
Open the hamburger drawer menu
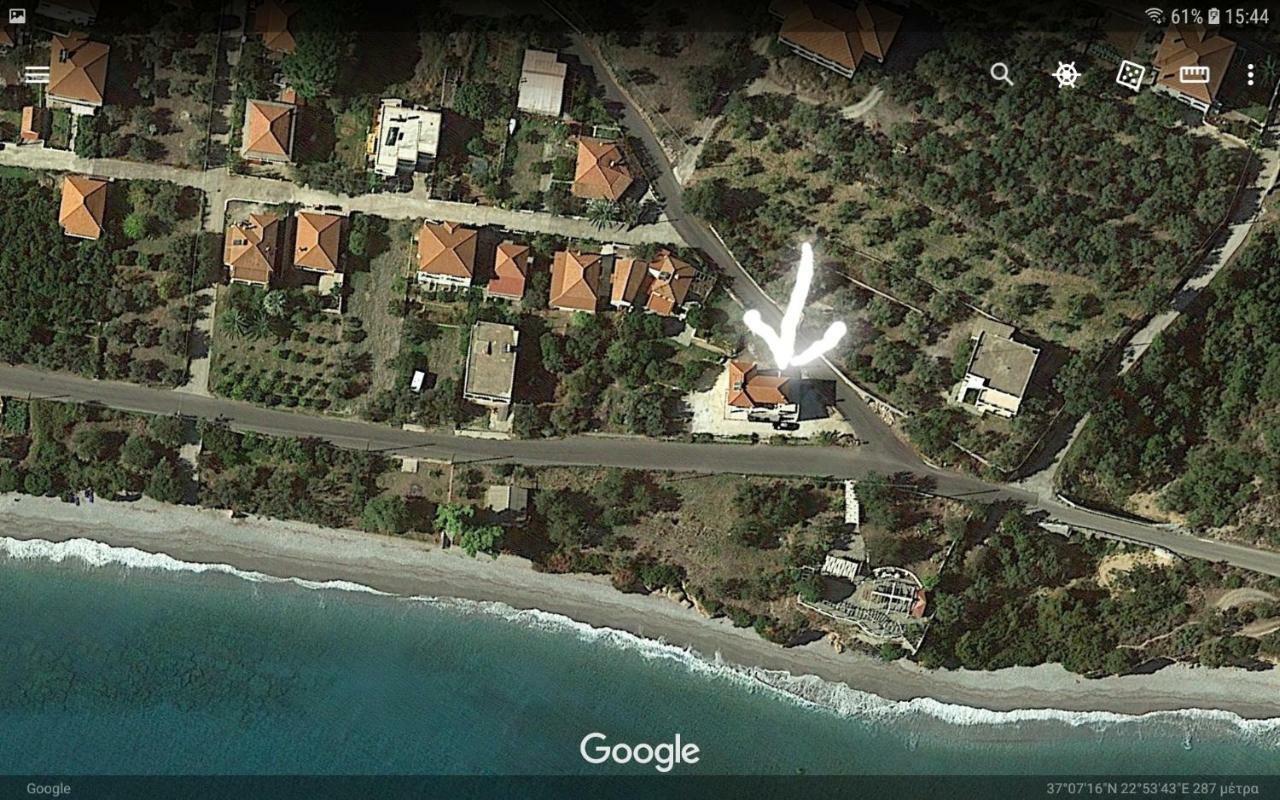click(37, 75)
